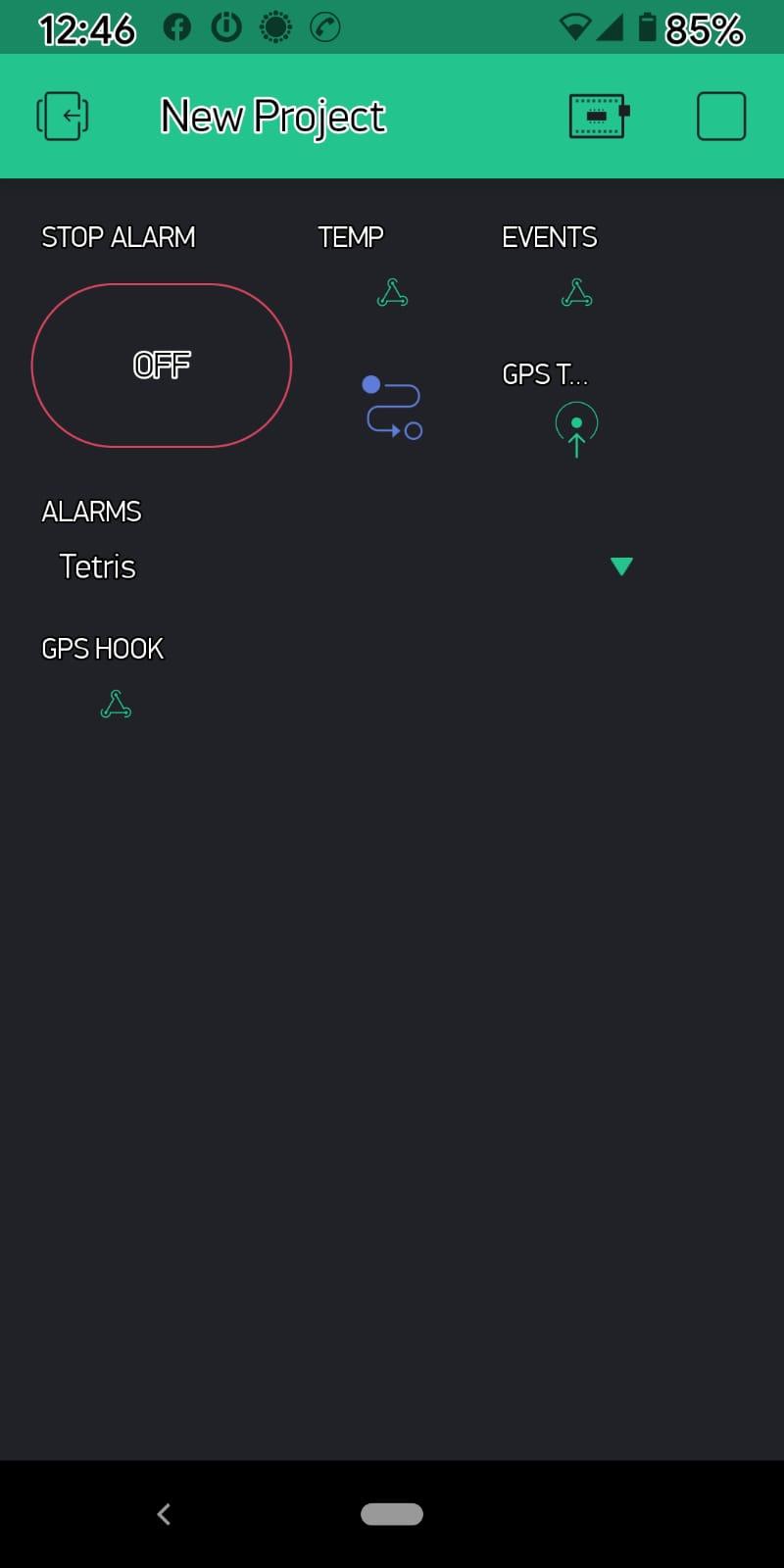Open the devices hardware icon
The image size is (784, 1568).
tap(599, 116)
